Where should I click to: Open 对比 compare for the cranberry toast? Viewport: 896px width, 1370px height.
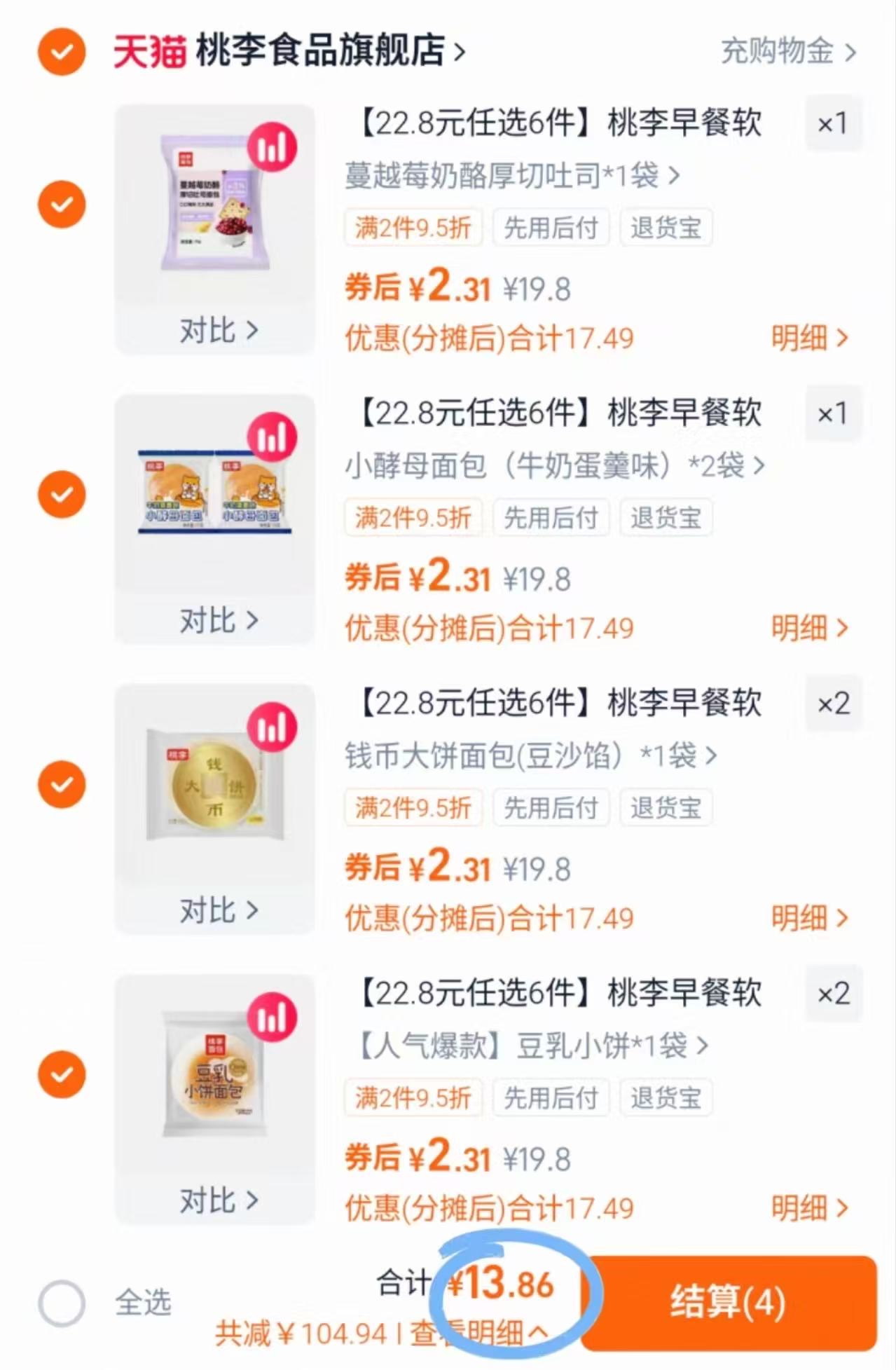tap(217, 330)
